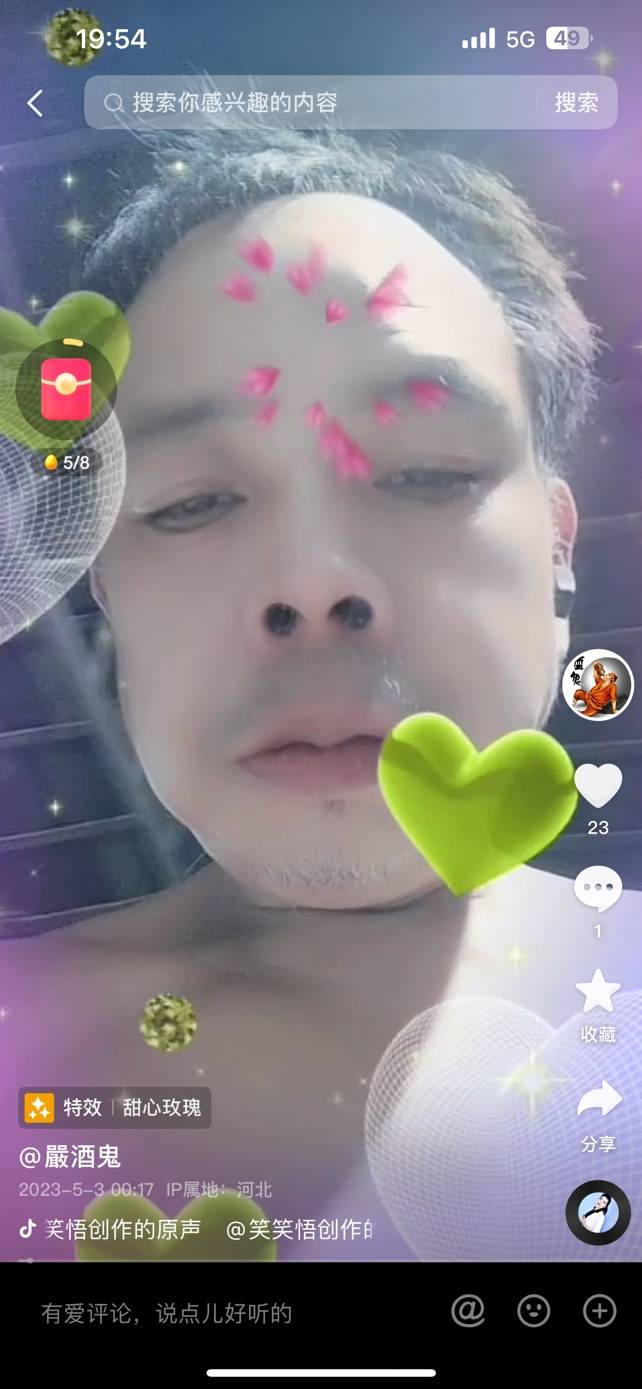Open the spinning music disc

(x=598, y=1213)
